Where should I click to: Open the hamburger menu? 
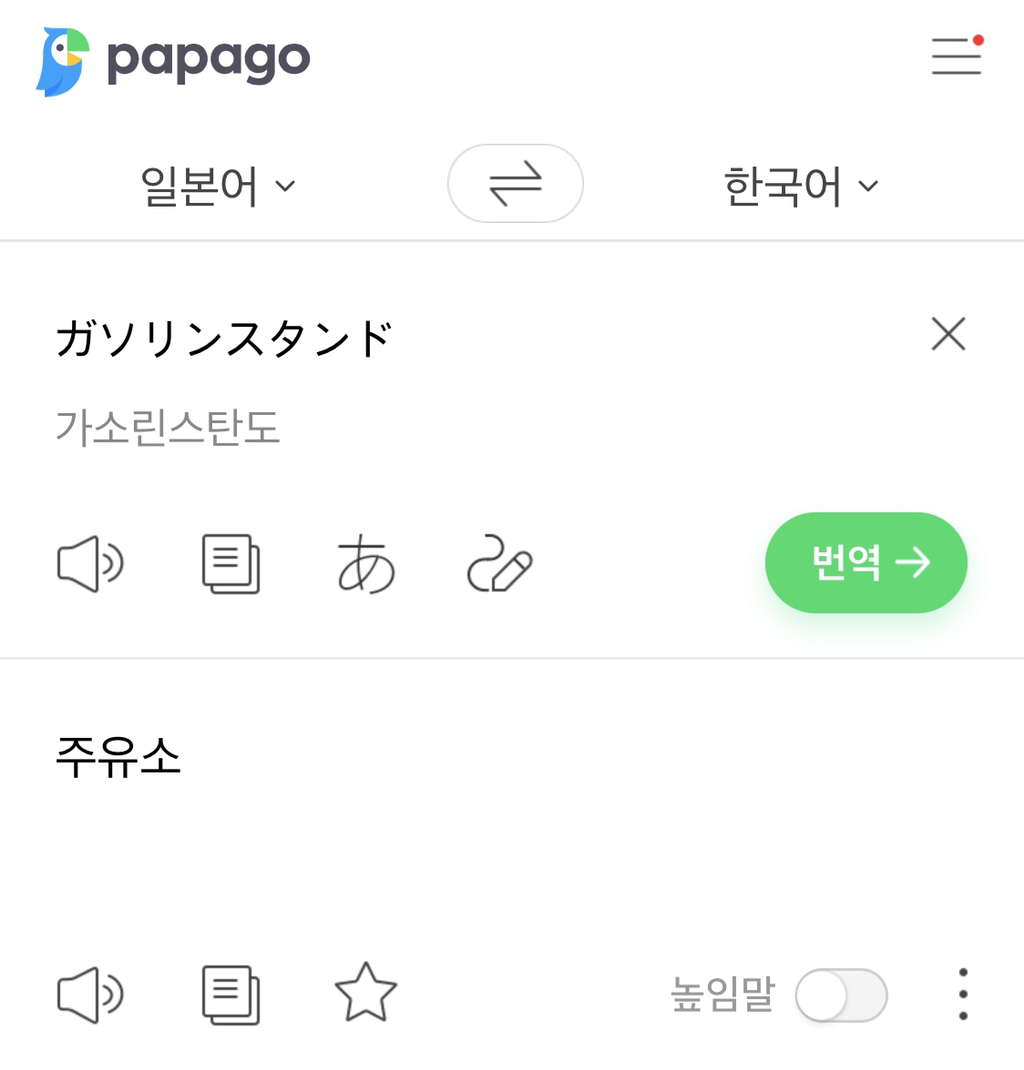956,57
